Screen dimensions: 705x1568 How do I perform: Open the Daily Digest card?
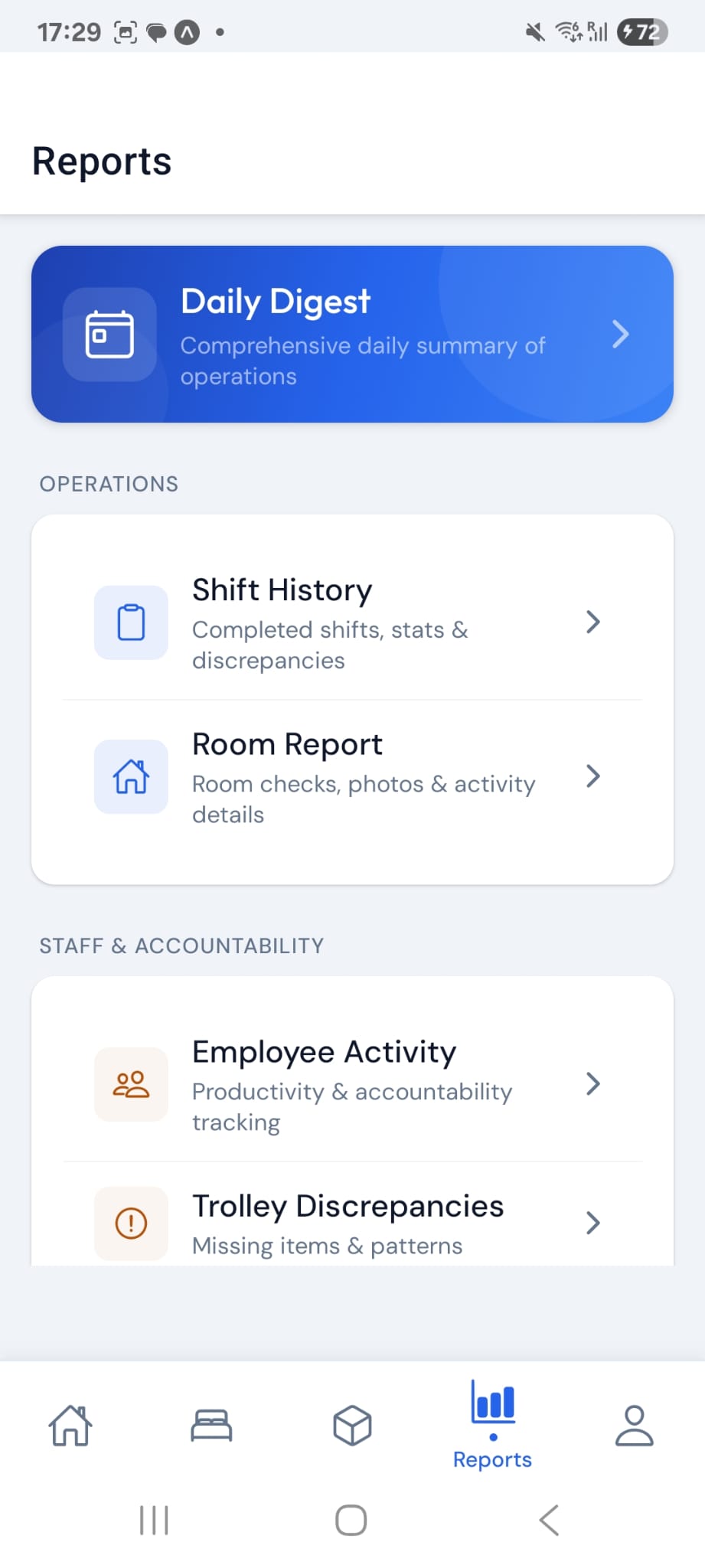(x=352, y=334)
